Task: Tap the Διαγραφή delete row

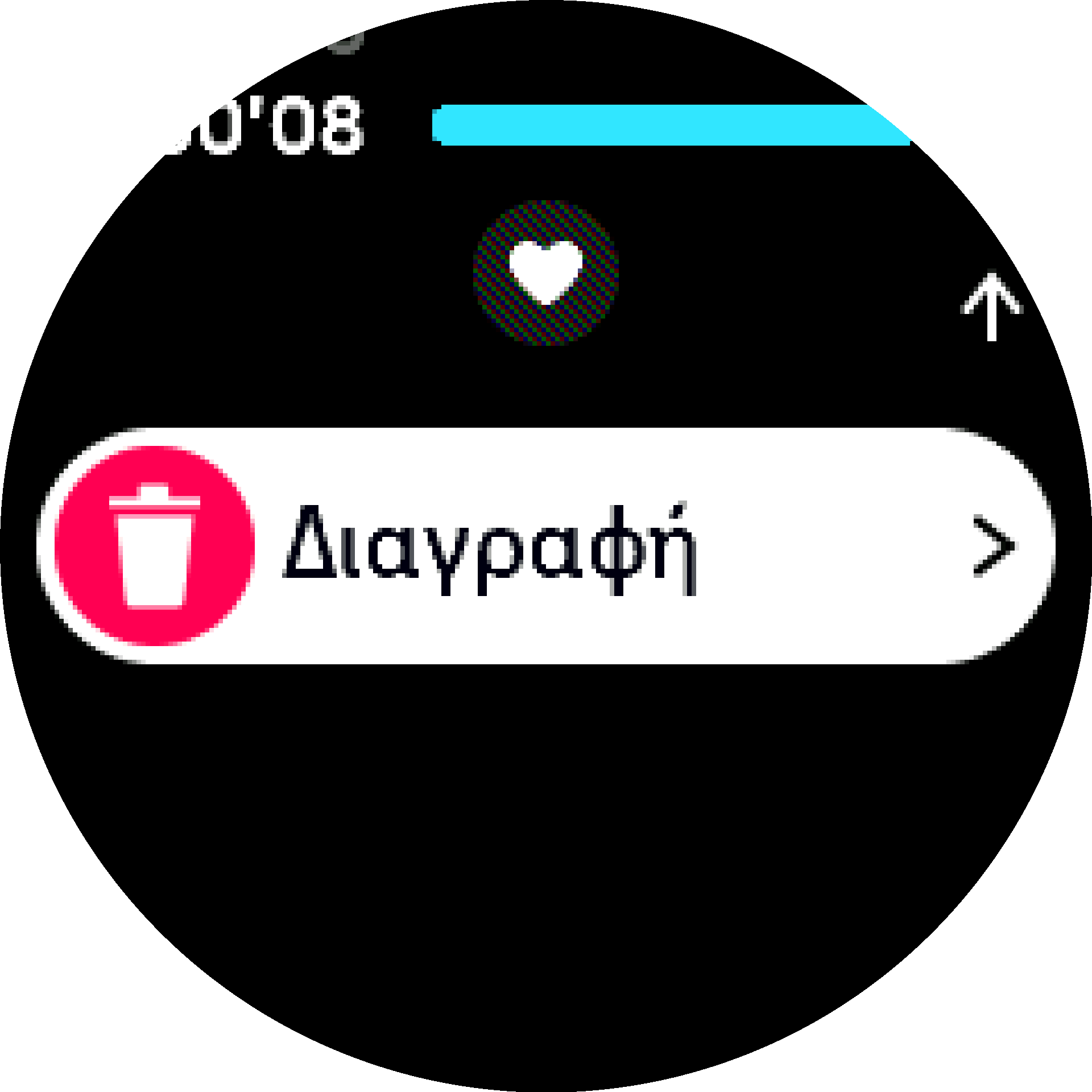Action: 546,546
